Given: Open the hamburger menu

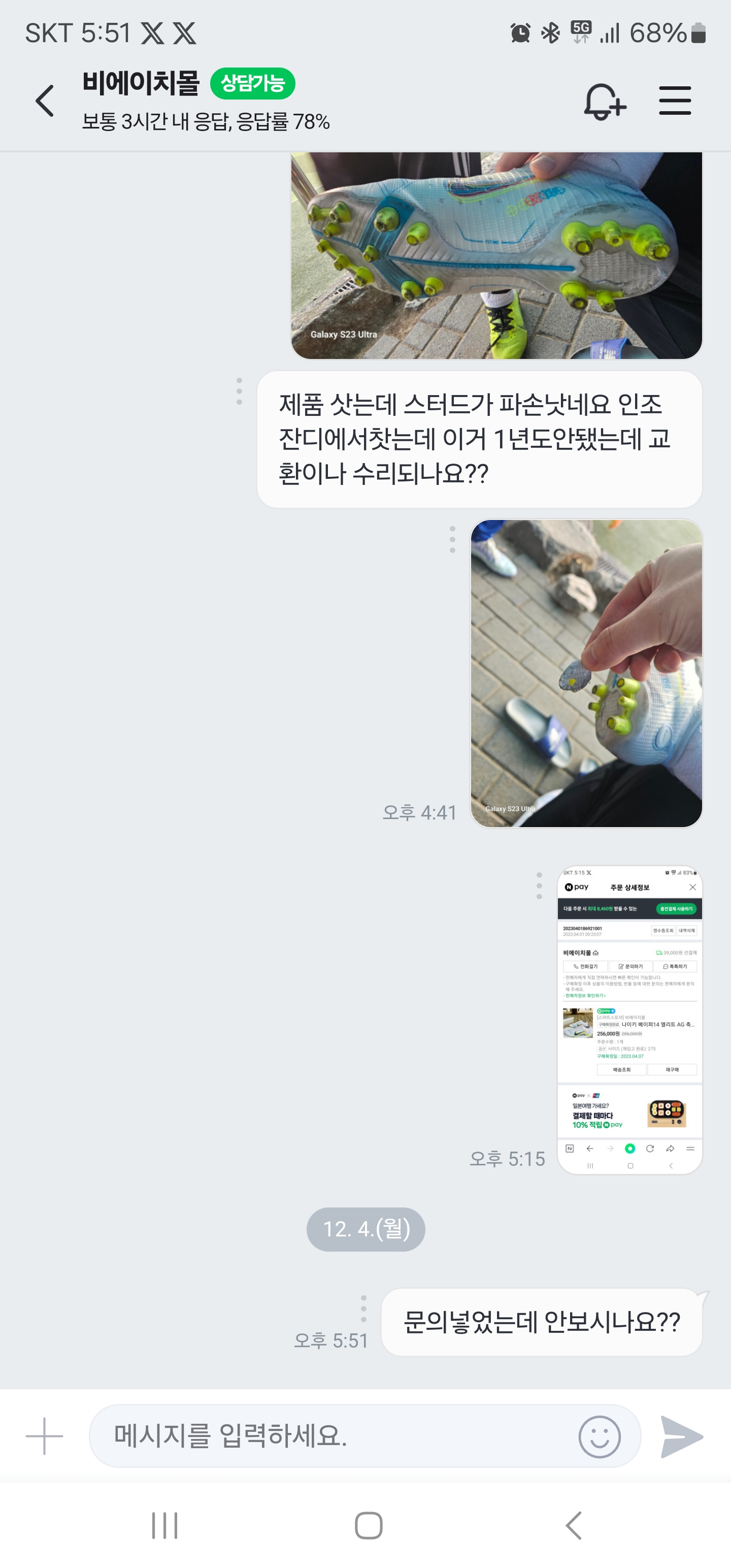Looking at the screenshot, I should click(x=675, y=101).
